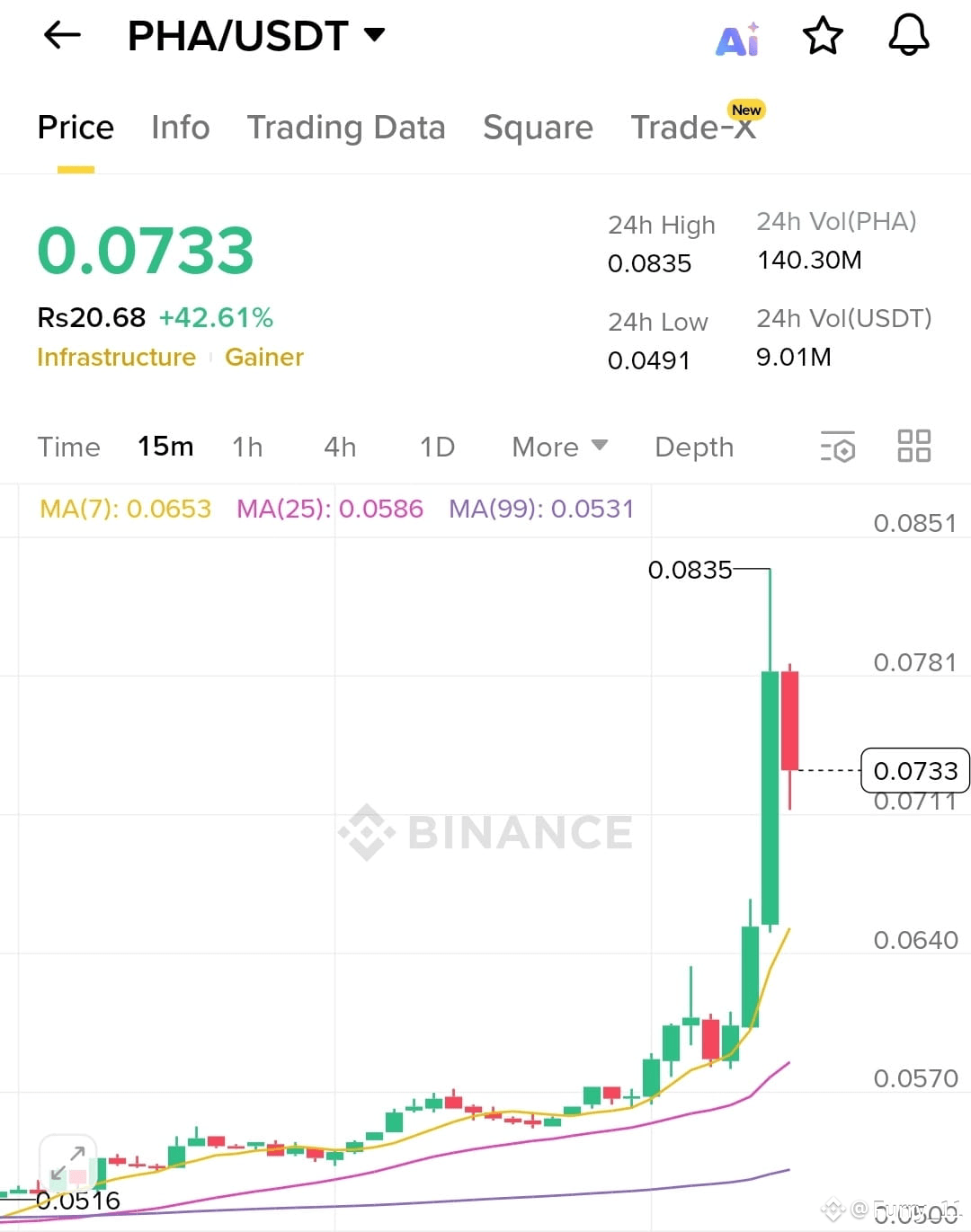The width and height of the screenshot is (971, 1232).
Task: Expand the More intervals dropdown
Action: point(559,447)
